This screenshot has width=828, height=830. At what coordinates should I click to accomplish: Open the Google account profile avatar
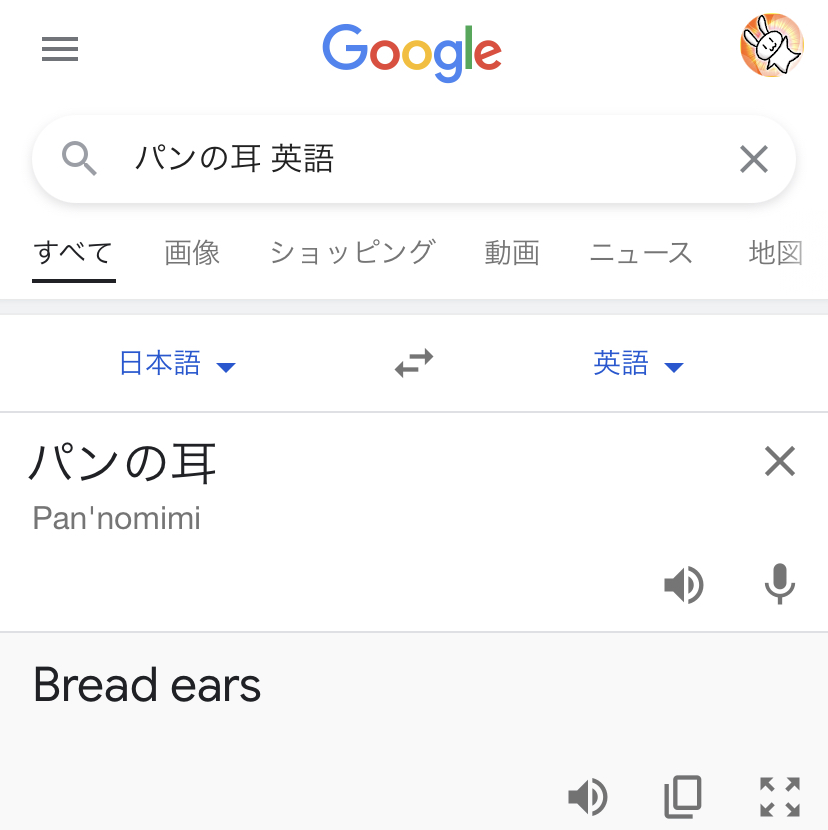(x=772, y=46)
